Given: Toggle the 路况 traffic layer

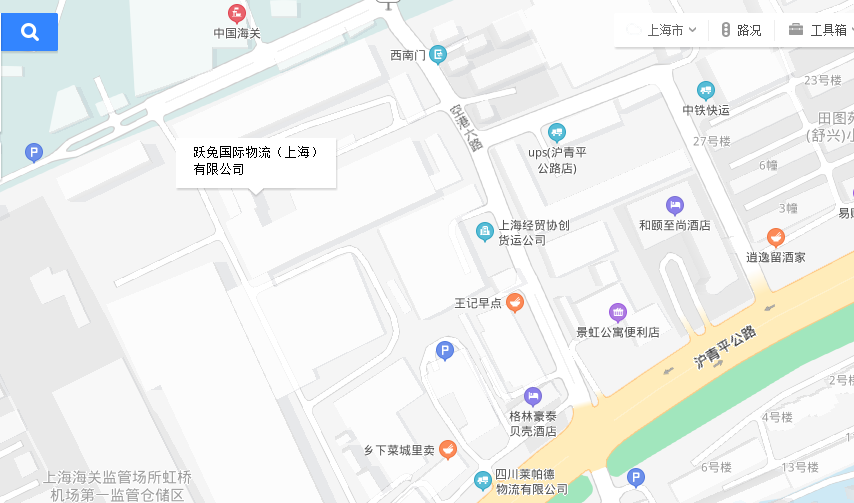Looking at the screenshot, I should 740,30.
